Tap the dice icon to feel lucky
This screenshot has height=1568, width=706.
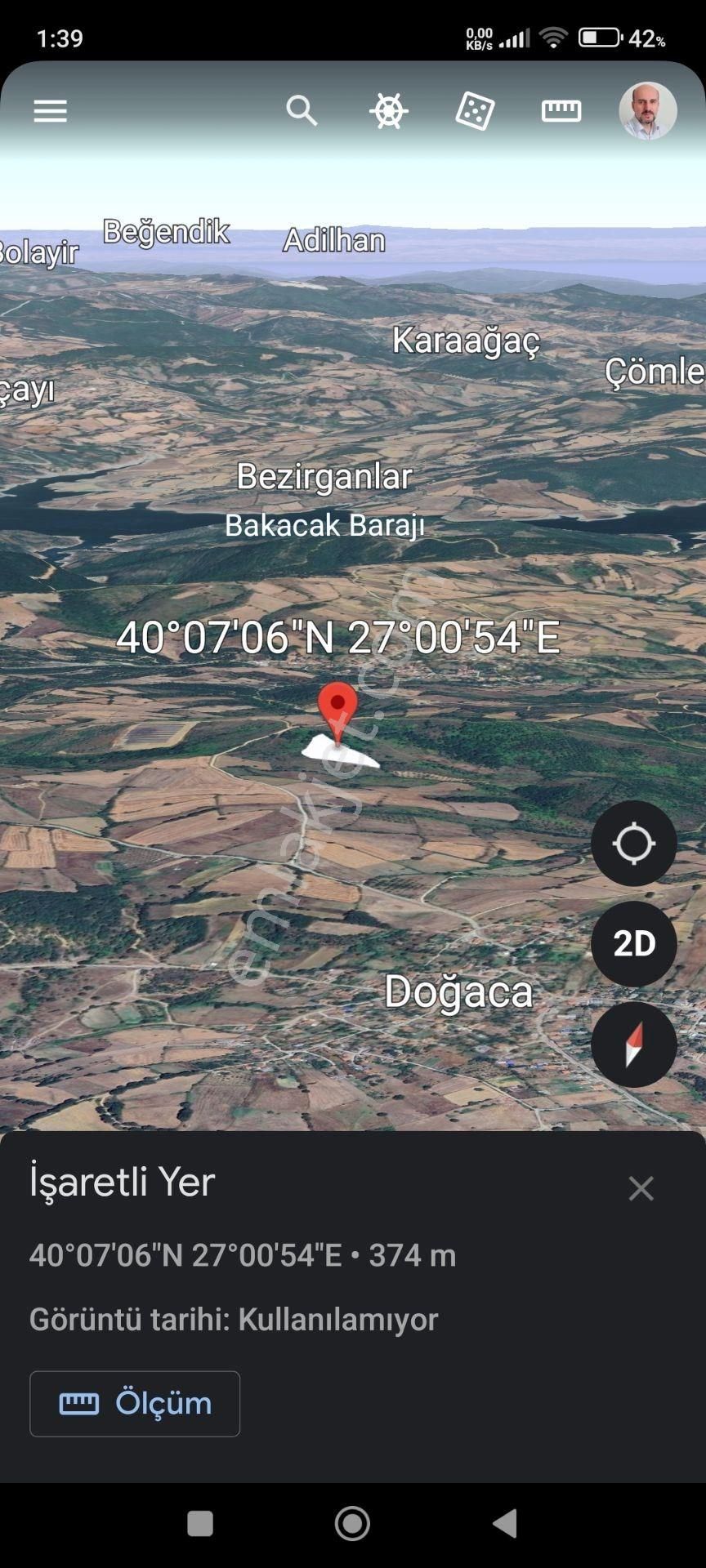pos(476,110)
